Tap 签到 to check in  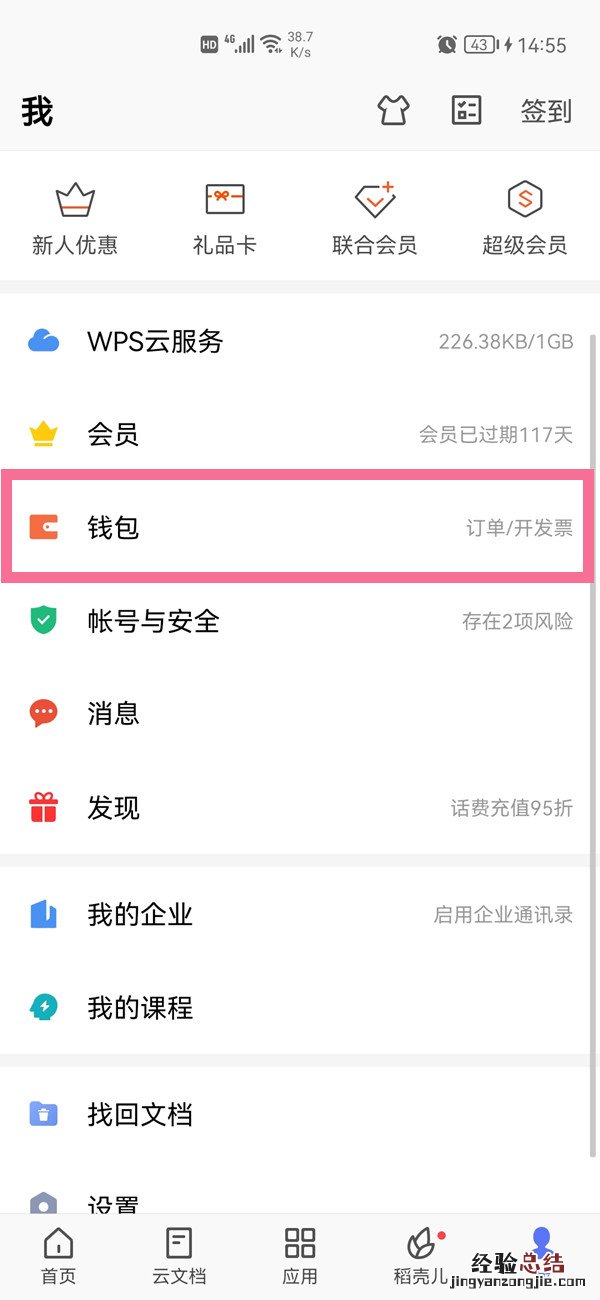[546, 111]
